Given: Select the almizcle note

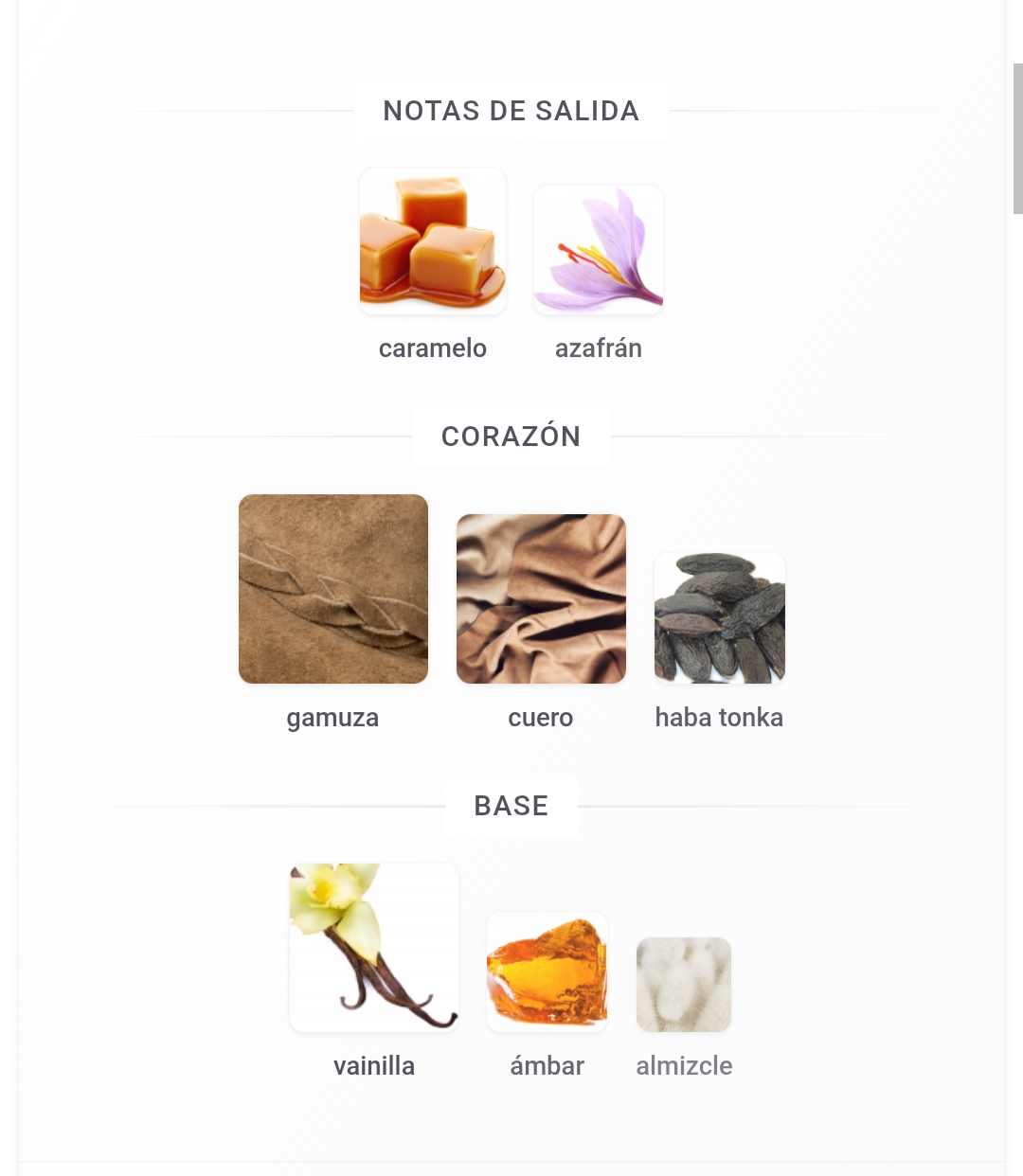Looking at the screenshot, I should click(684, 985).
